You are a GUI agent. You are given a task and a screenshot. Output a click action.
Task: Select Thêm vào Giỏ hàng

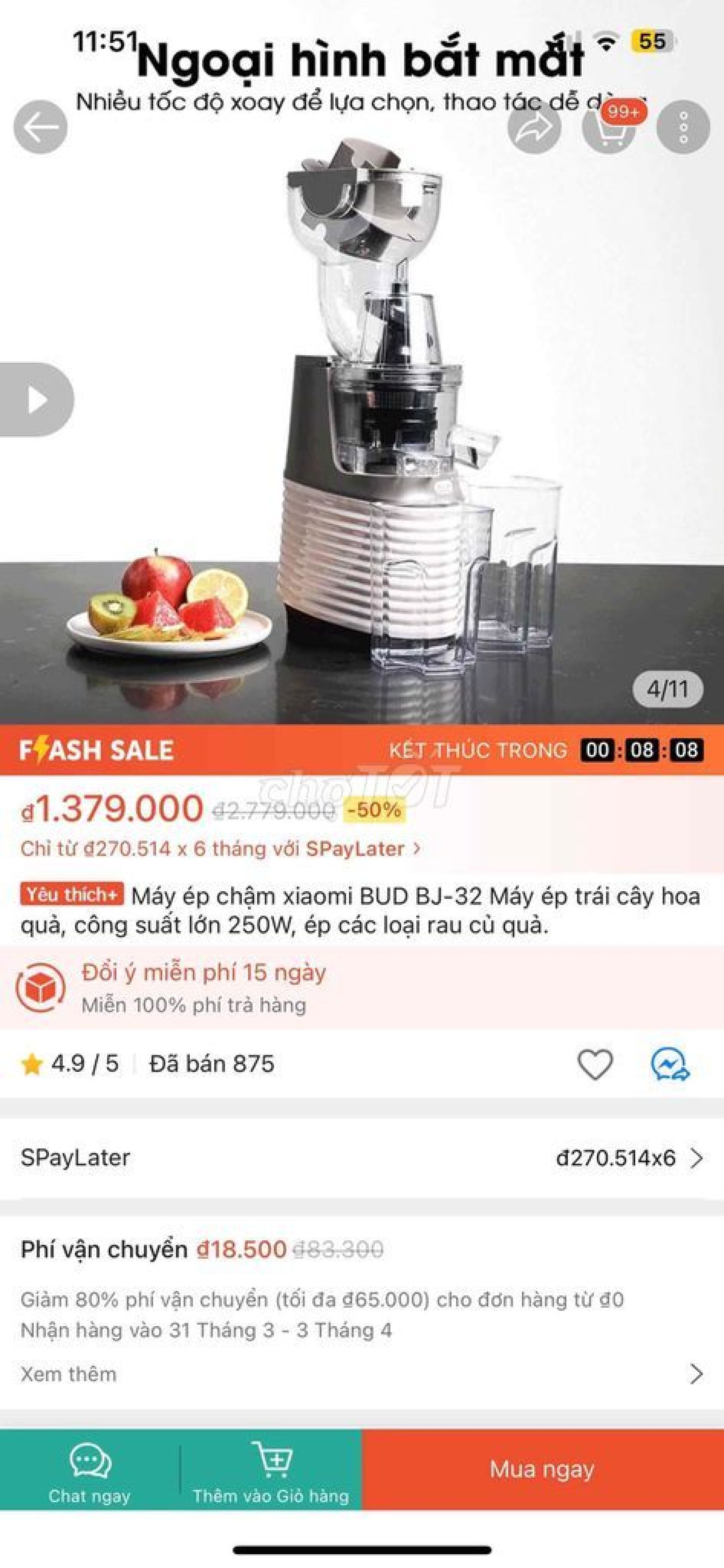tap(271, 1469)
